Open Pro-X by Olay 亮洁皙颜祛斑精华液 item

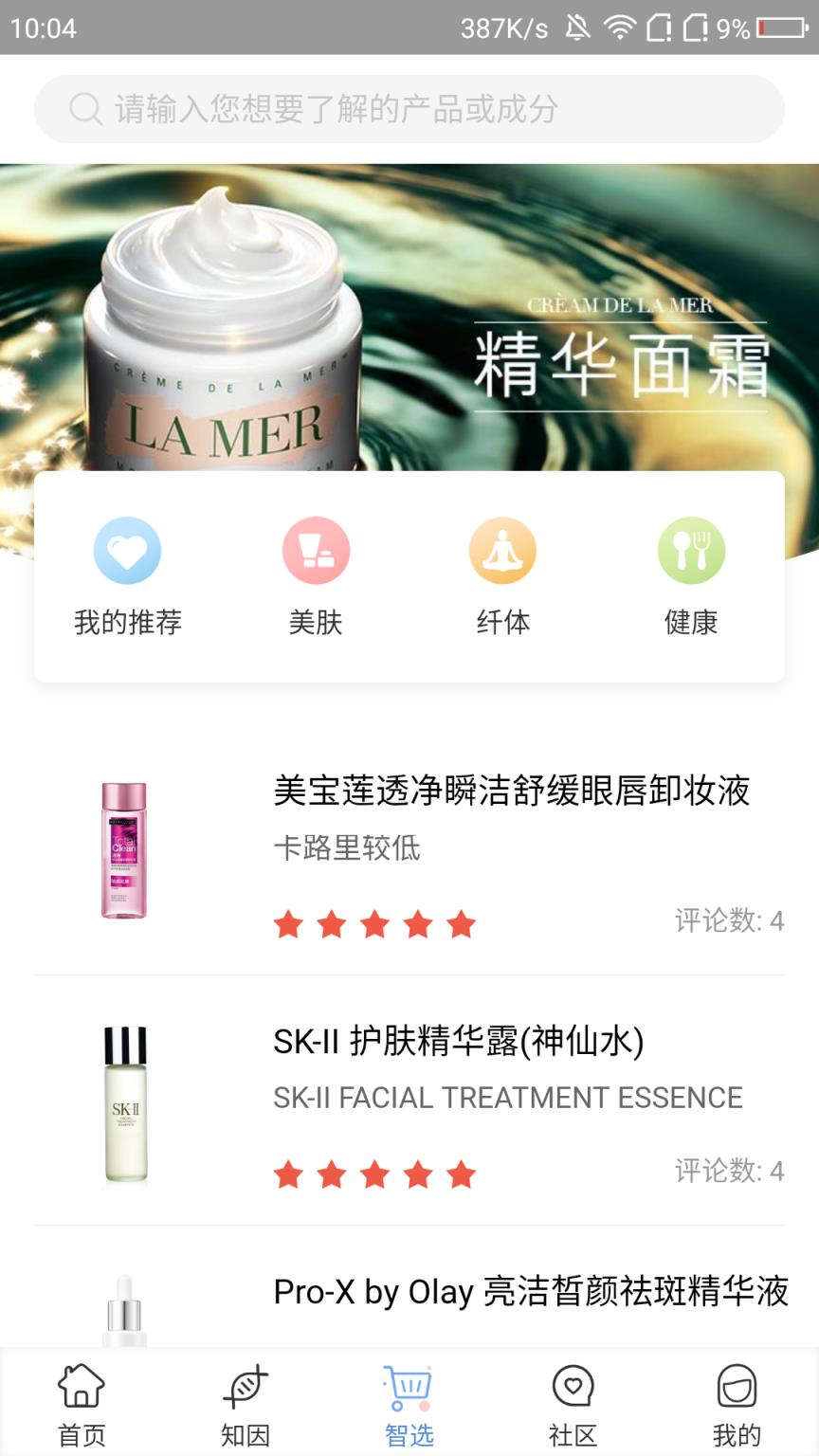click(x=529, y=1291)
